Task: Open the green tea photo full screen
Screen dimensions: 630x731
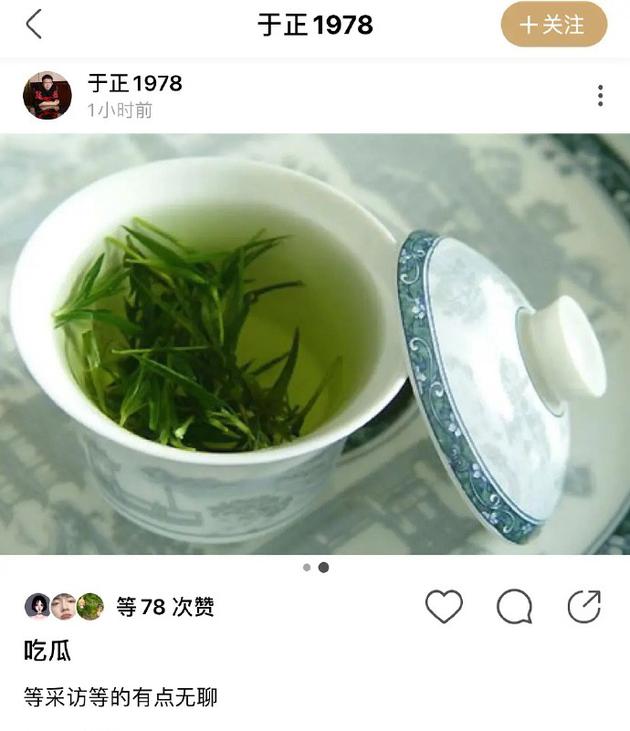Action: (x=315, y=343)
